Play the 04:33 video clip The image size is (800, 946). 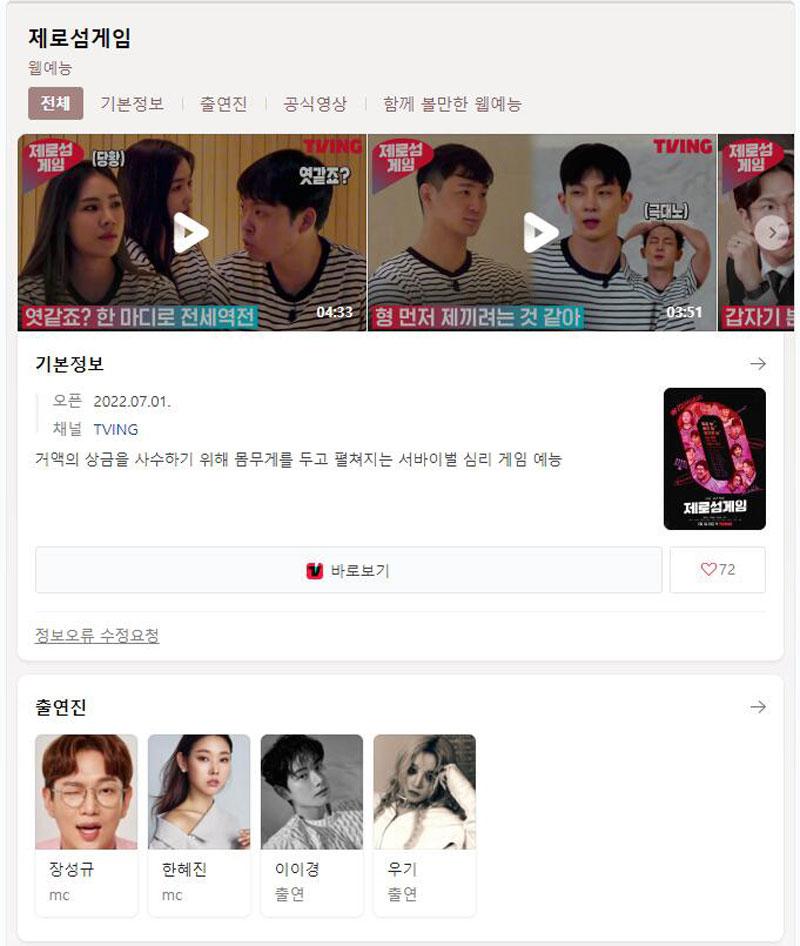pos(191,232)
